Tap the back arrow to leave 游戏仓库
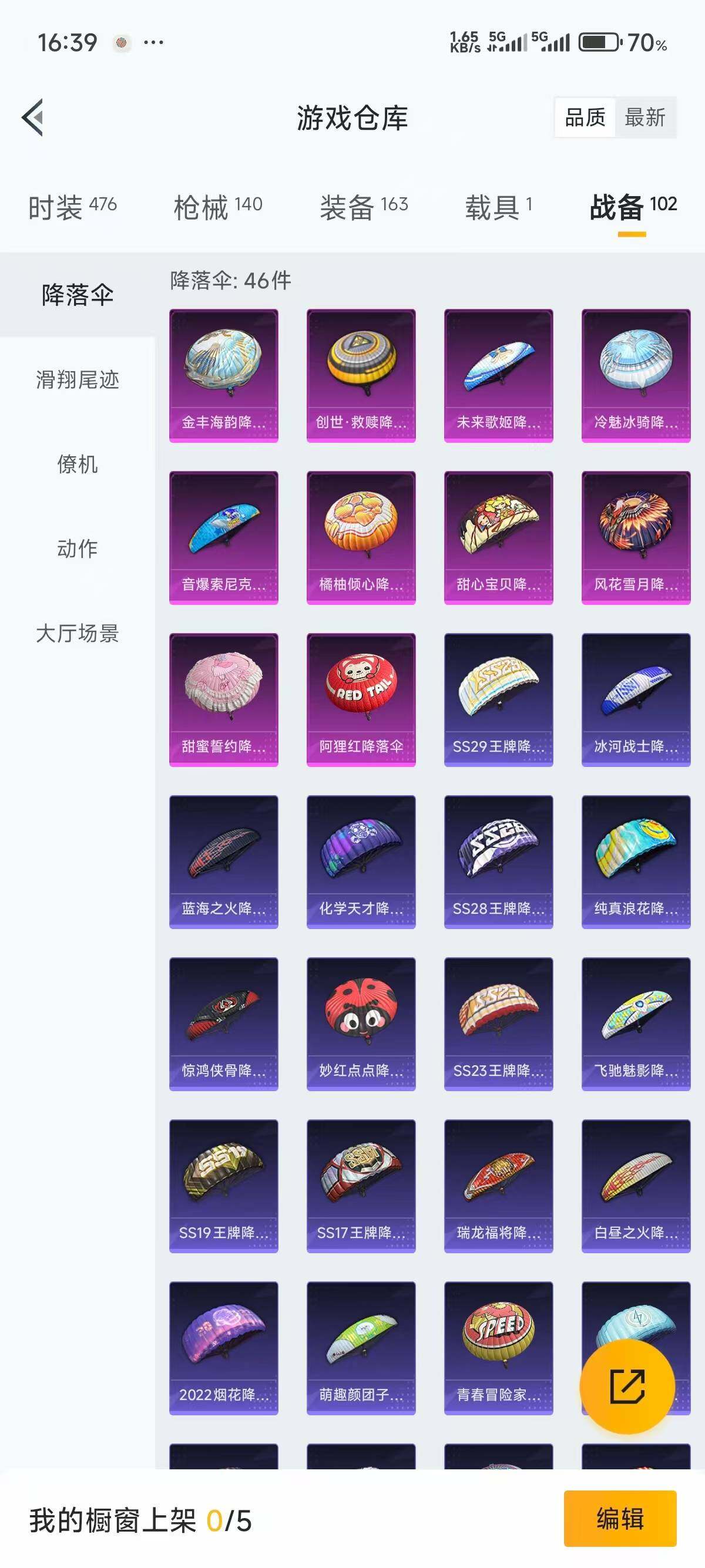The image size is (705, 1568). 35,119
